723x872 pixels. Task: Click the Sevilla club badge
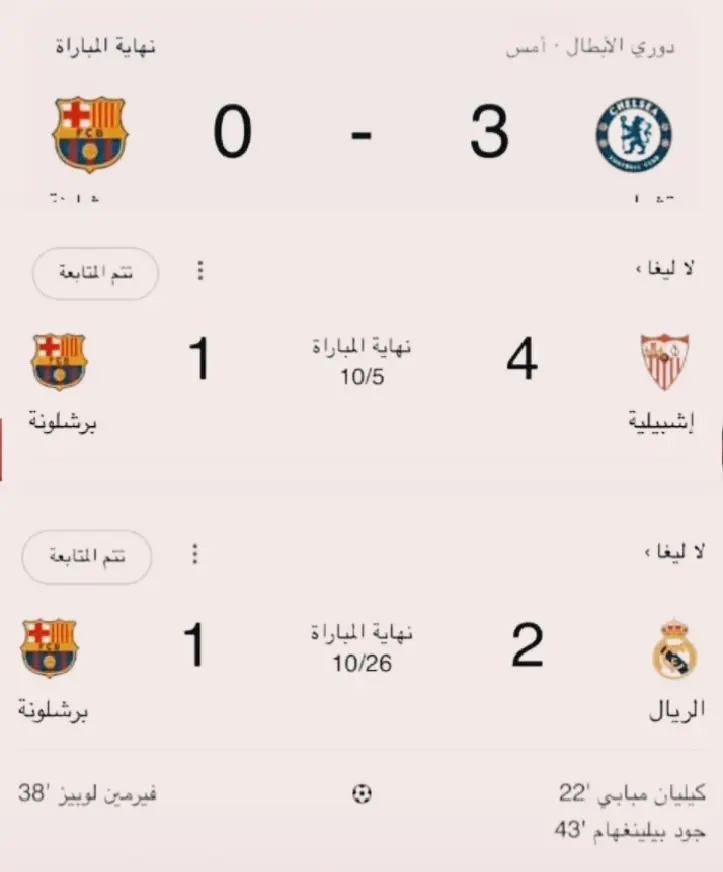point(663,363)
